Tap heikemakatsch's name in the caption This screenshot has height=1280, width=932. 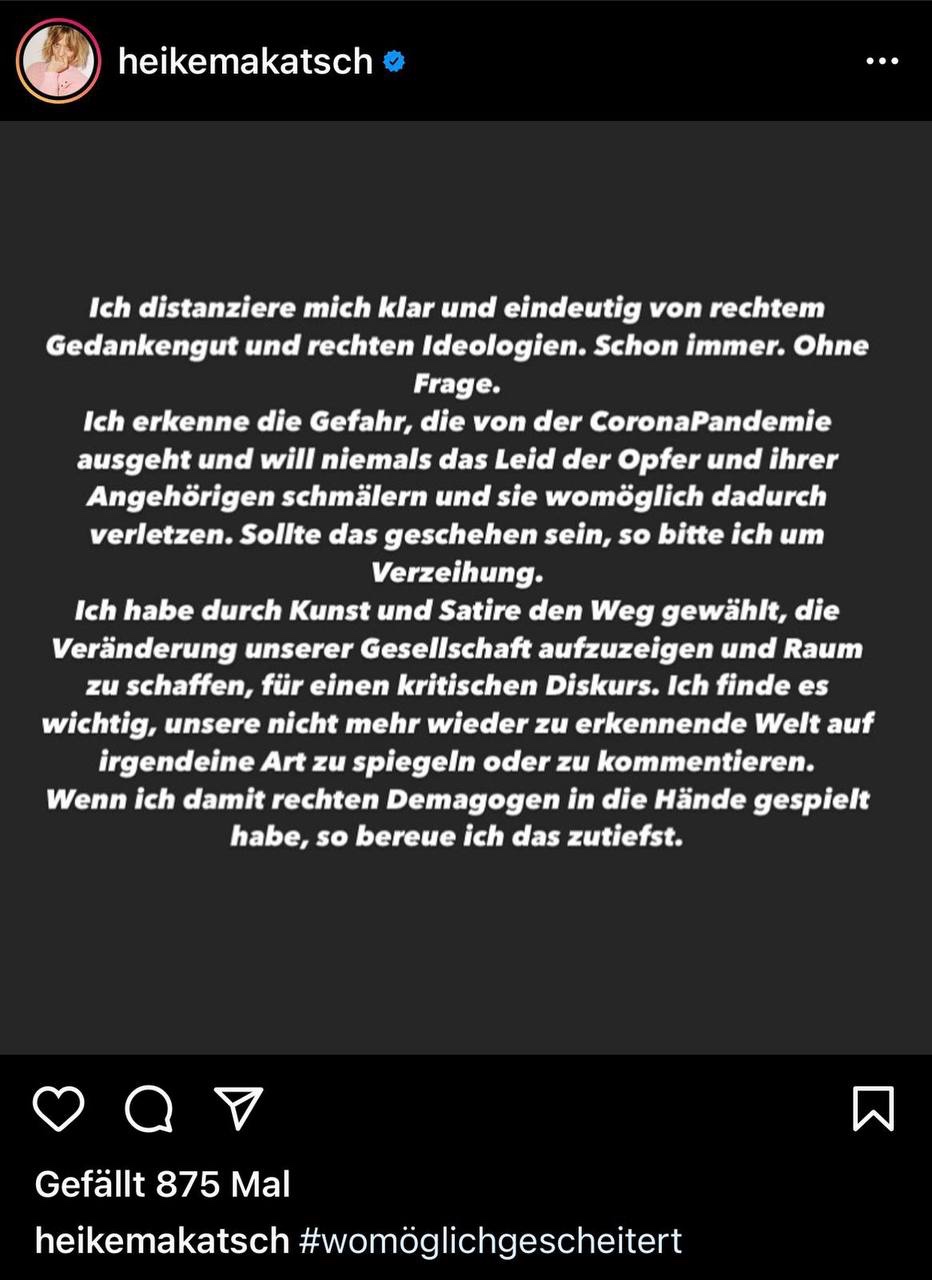click(x=162, y=1241)
